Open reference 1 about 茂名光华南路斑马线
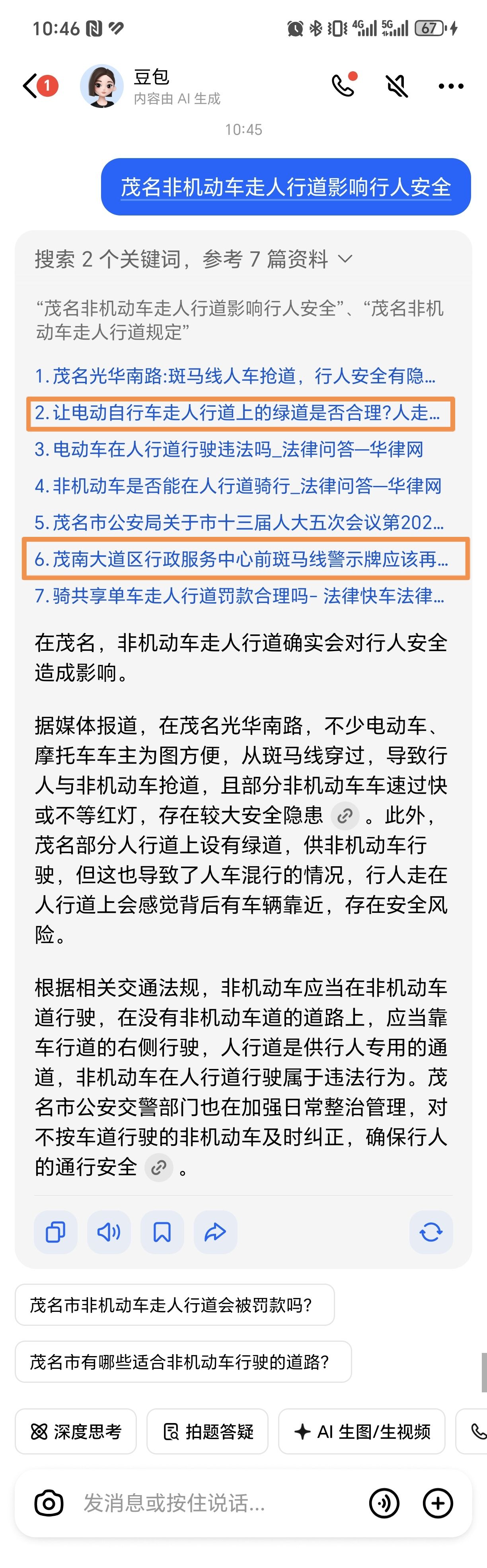 click(235, 376)
